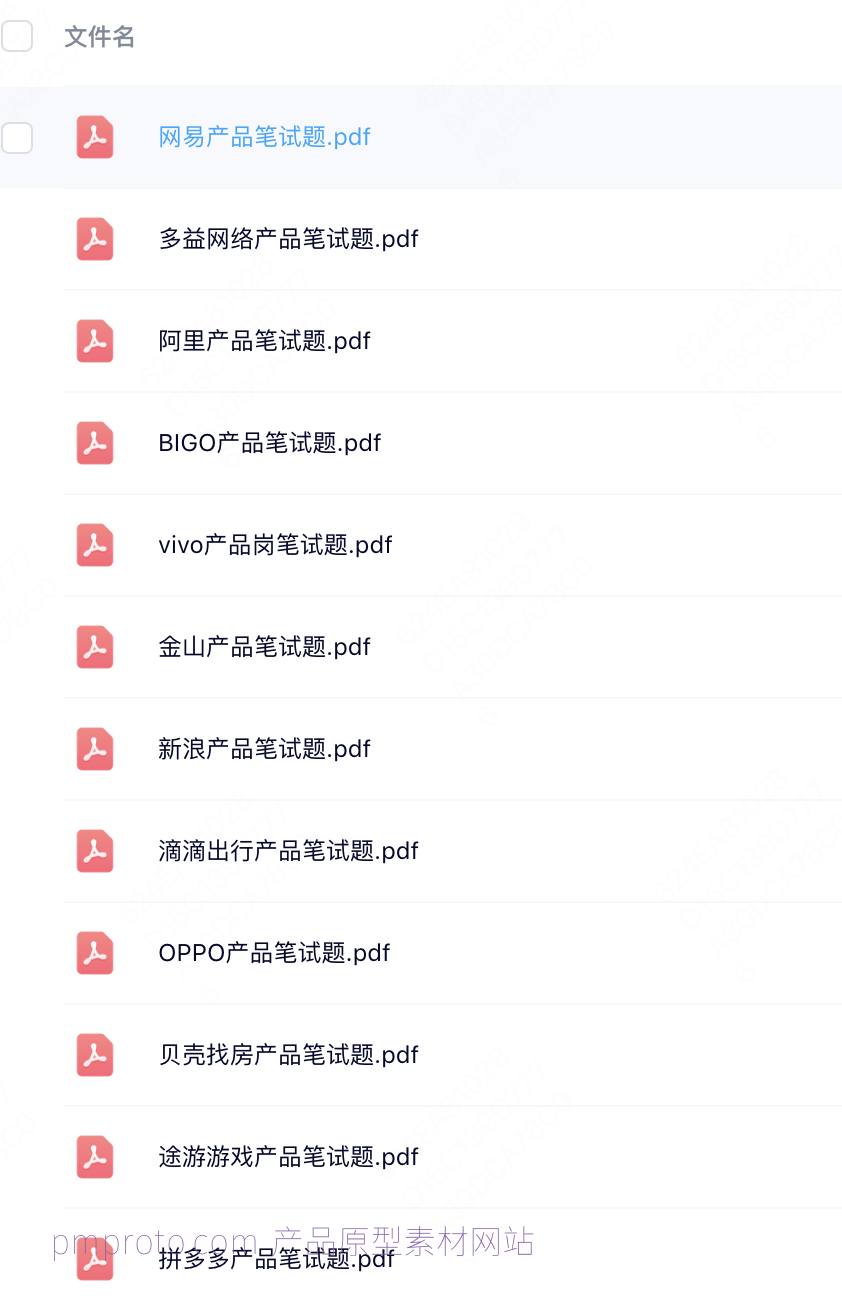View 滴滴出行产品笔试题.pdf

click(x=288, y=851)
